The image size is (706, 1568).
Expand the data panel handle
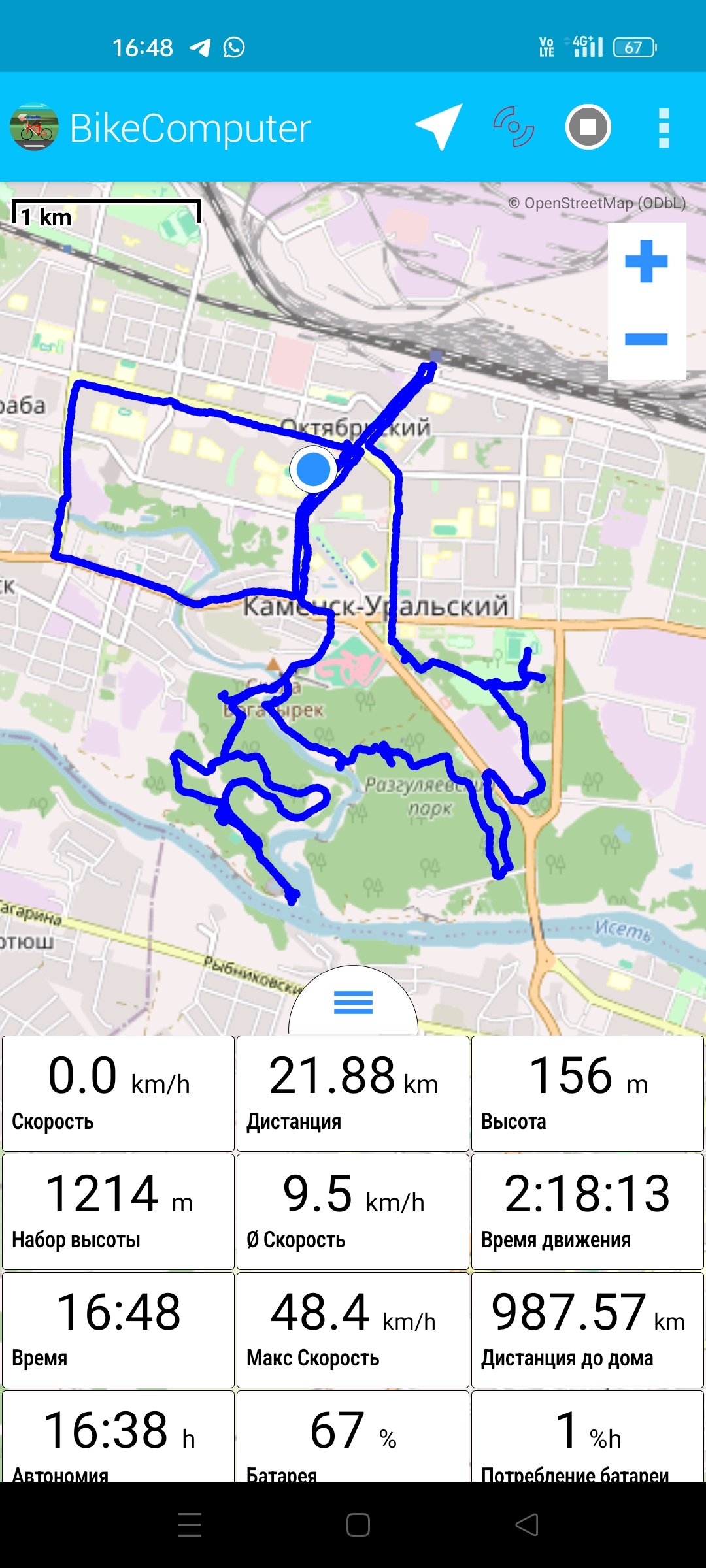click(353, 1002)
